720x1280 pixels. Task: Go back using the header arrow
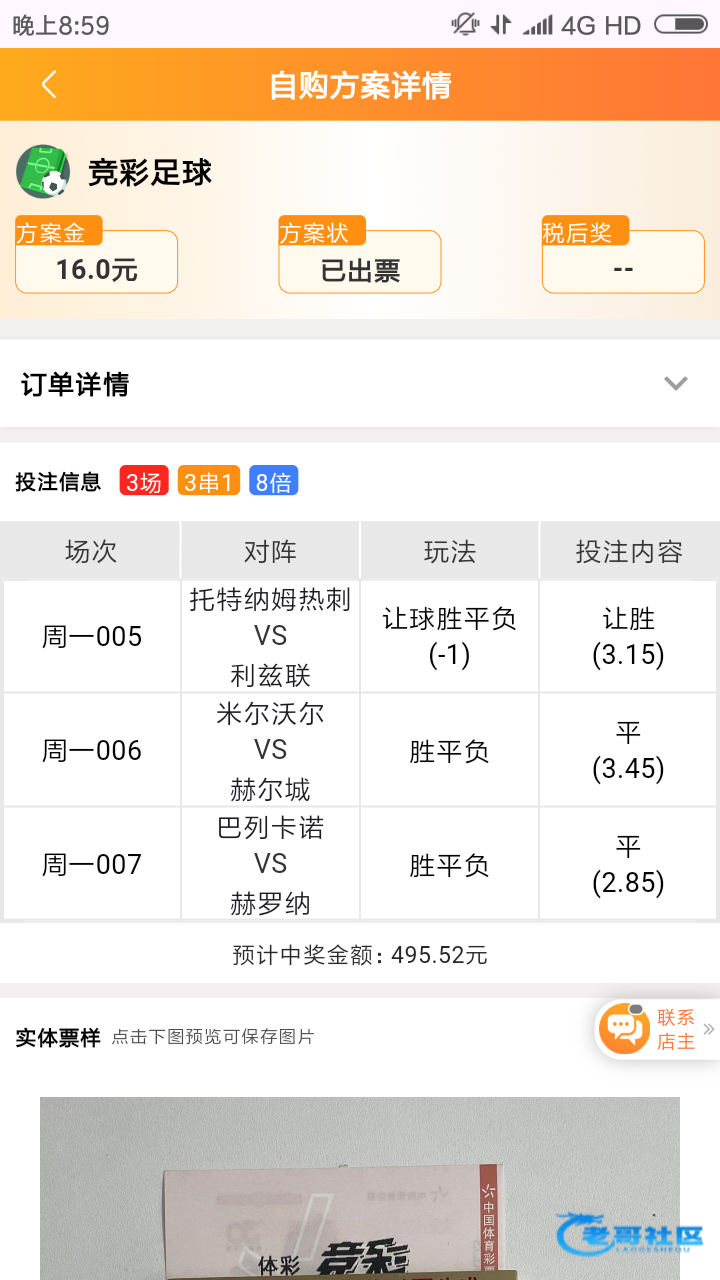[x=48, y=85]
